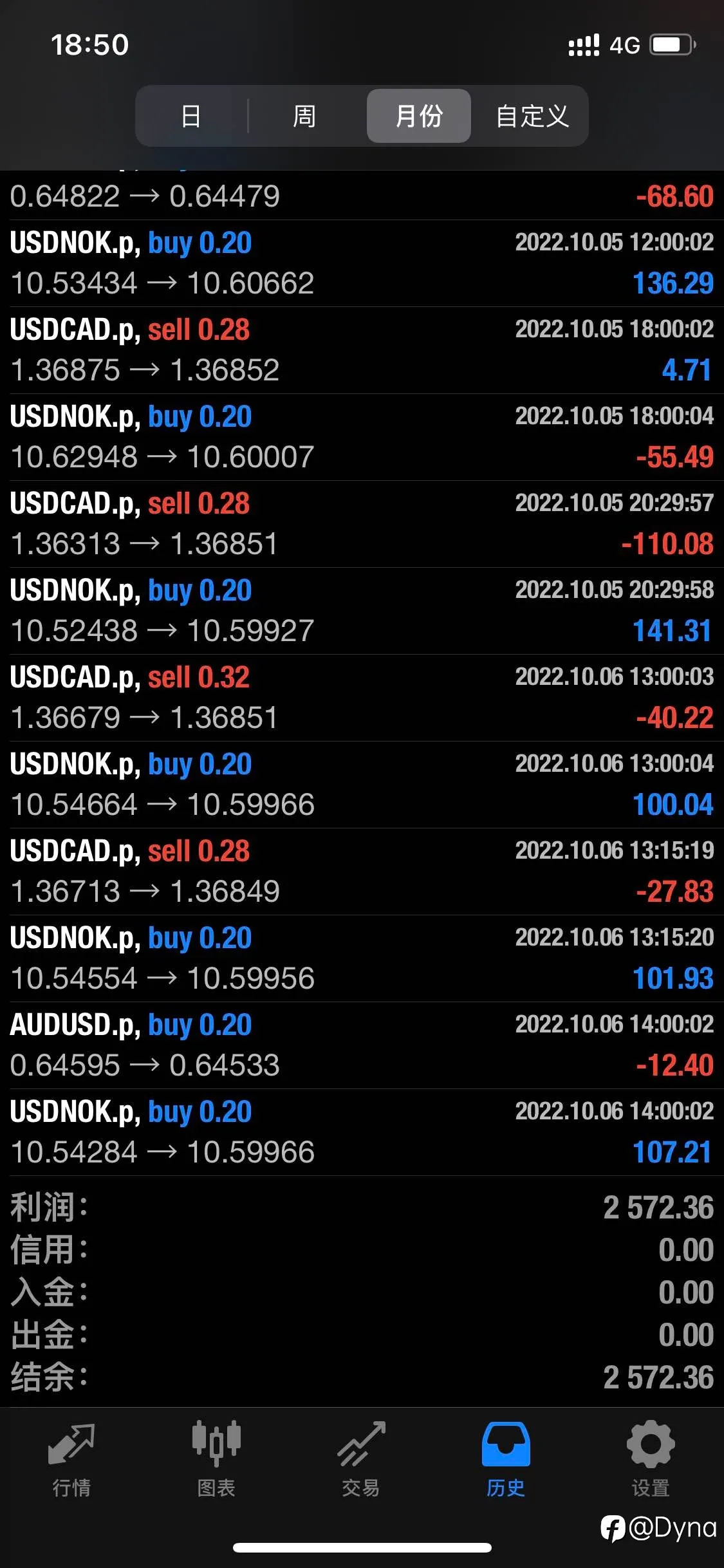Expand the USDCAD.p trade with profit 4.71
This screenshot has height=1568, width=724.
[362, 350]
